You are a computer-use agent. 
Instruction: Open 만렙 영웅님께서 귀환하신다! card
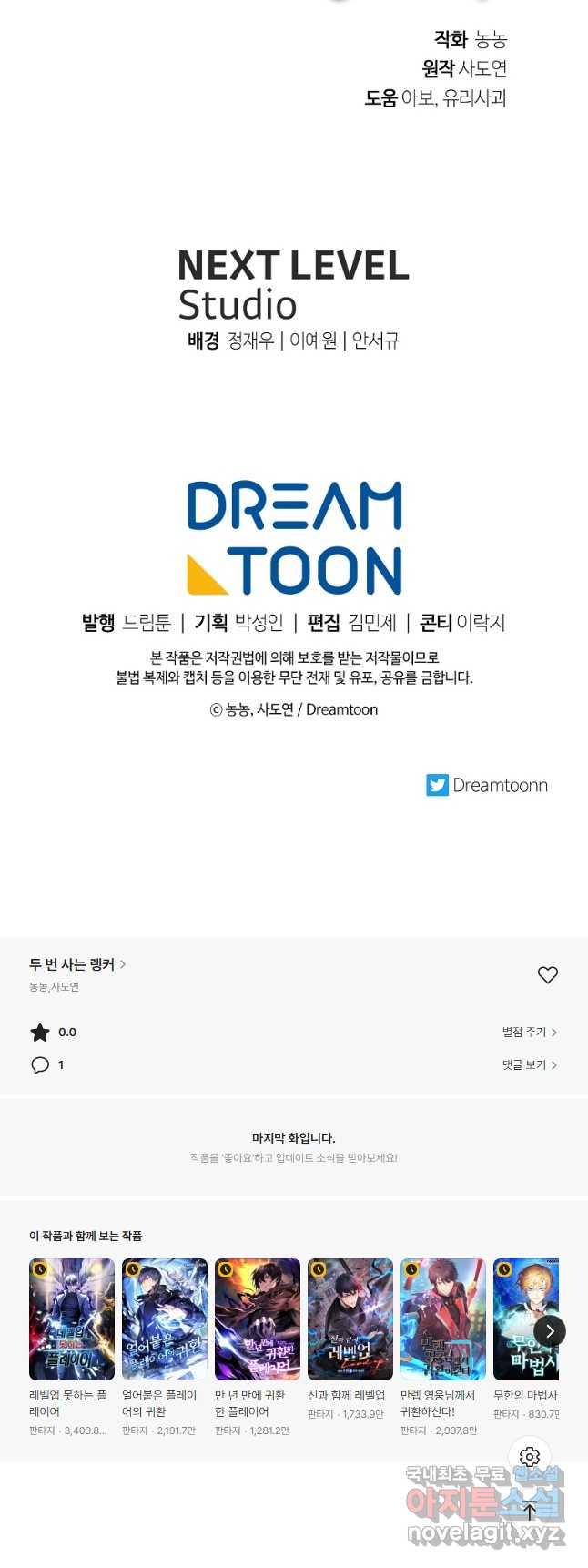click(x=443, y=1319)
